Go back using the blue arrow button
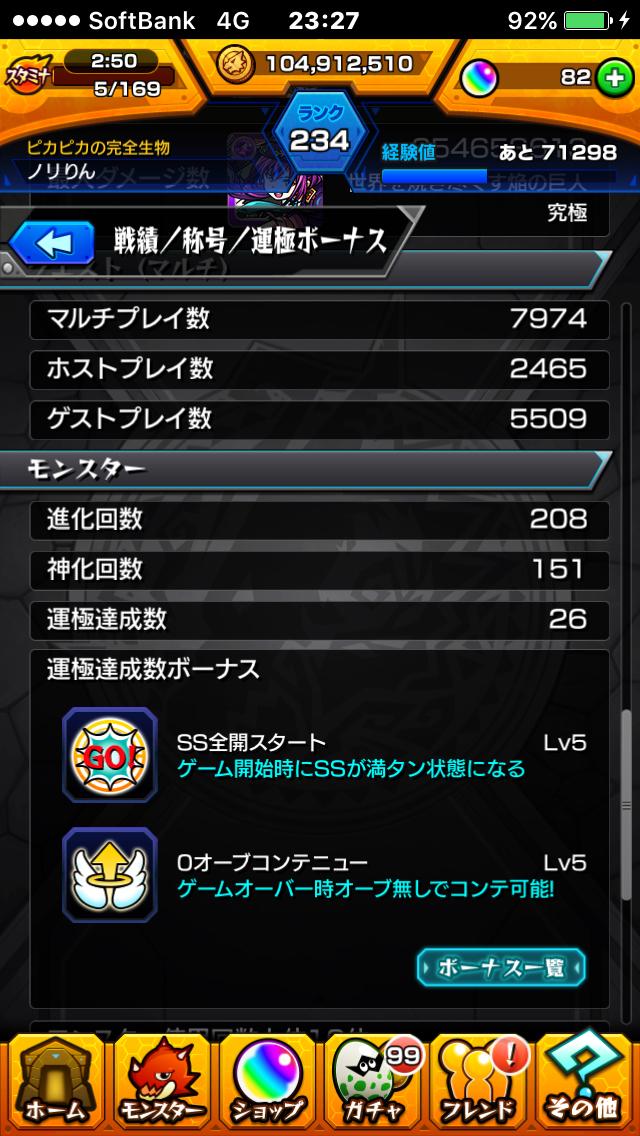Viewport: 640px width, 1136px height. [52, 242]
